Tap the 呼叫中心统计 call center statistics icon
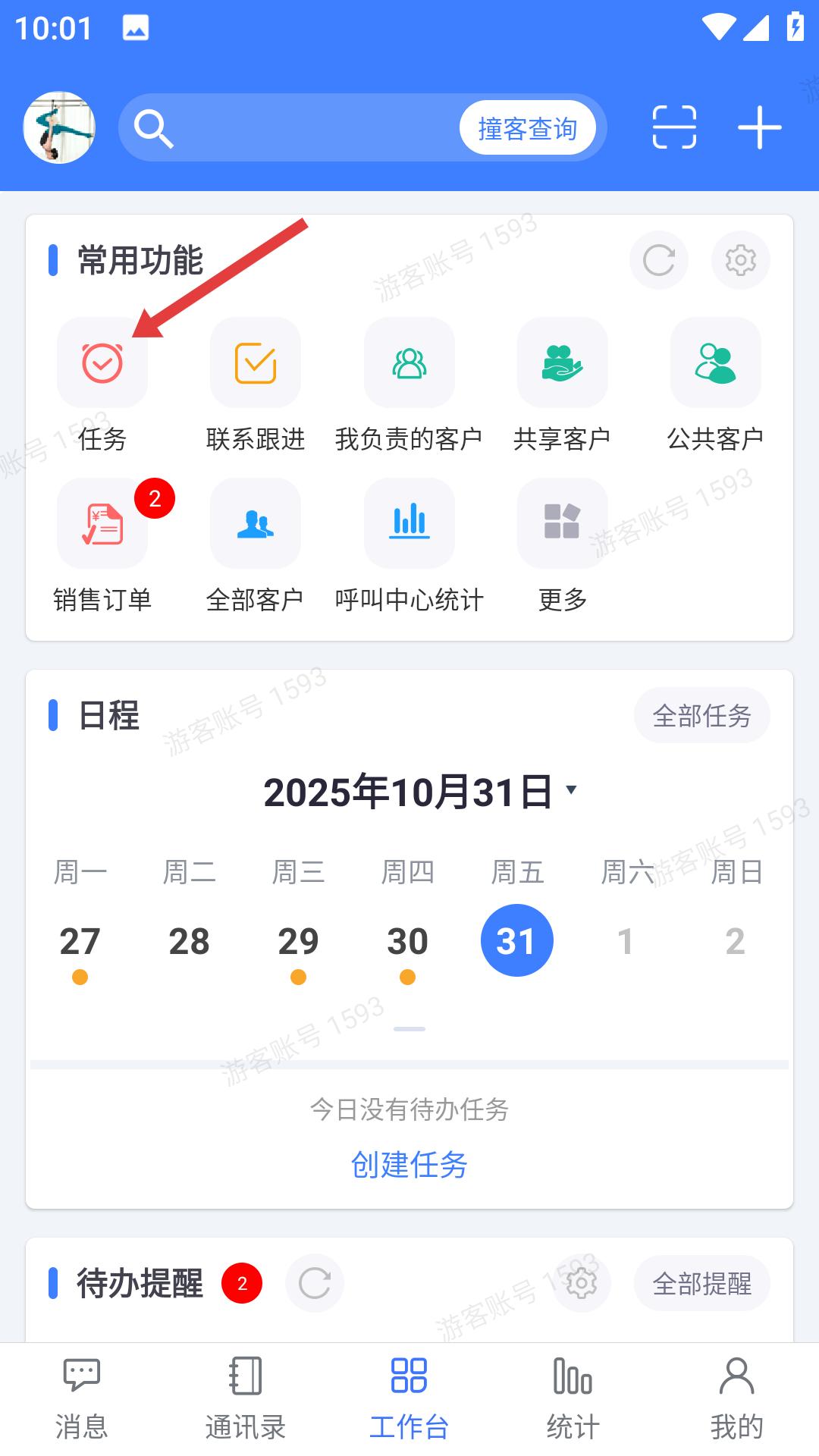819x1456 pixels. coord(408,523)
